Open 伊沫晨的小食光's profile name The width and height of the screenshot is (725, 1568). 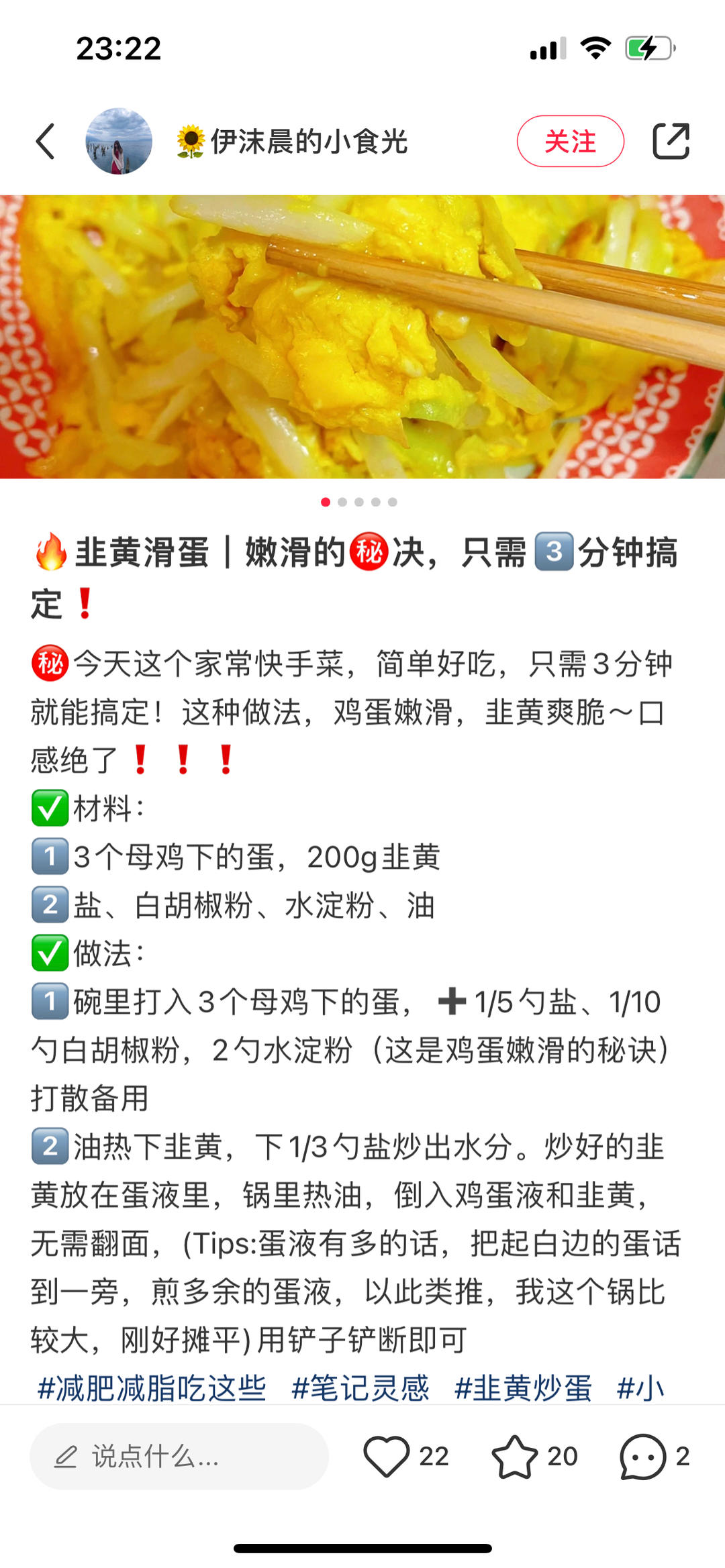click(x=309, y=142)
